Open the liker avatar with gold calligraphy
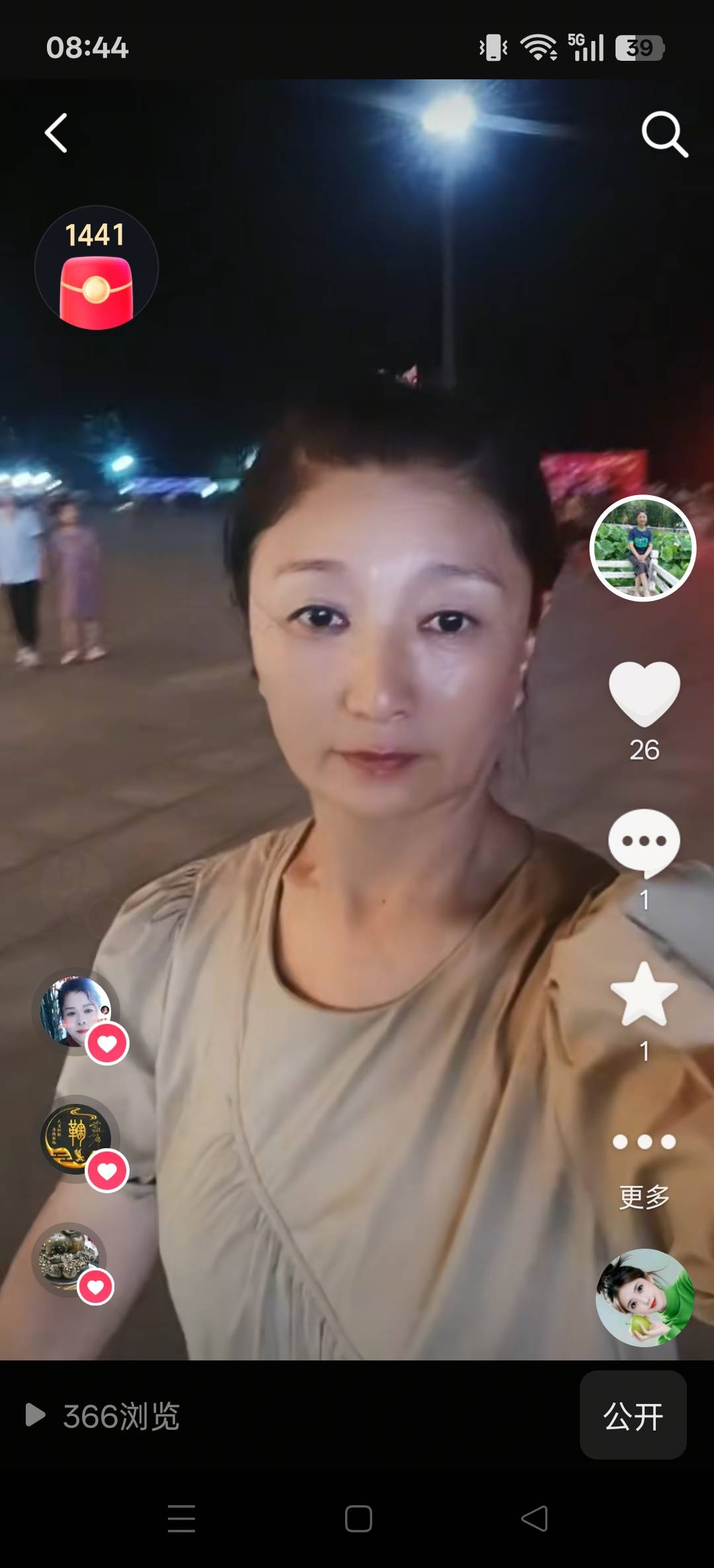714x1568 pixels. click(x=76, y=1138)
